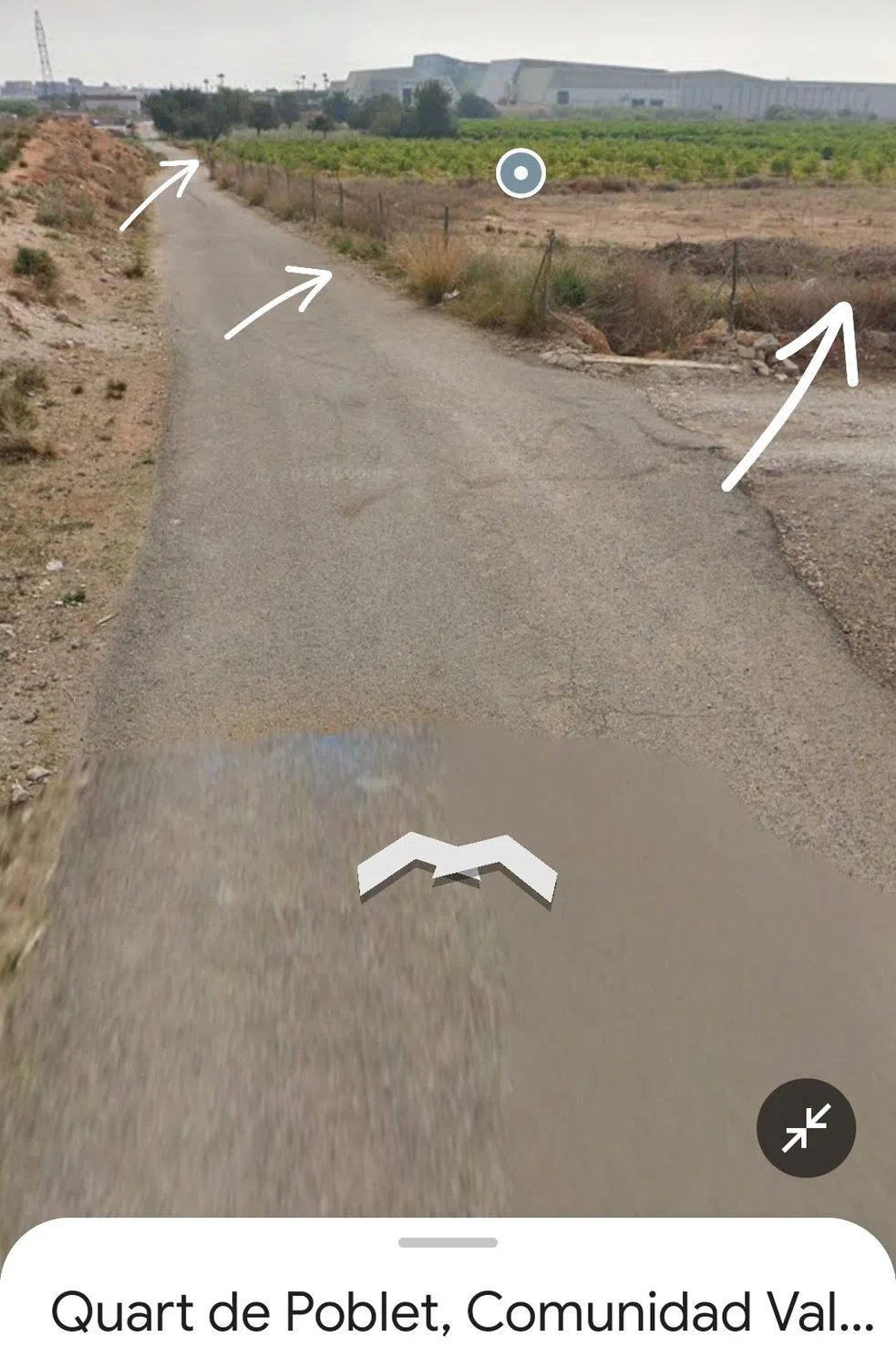Viewport: 896px width, 1368px height.
Task: Expand the Quart de Poblet location sheet
Action: [448, 1242]
